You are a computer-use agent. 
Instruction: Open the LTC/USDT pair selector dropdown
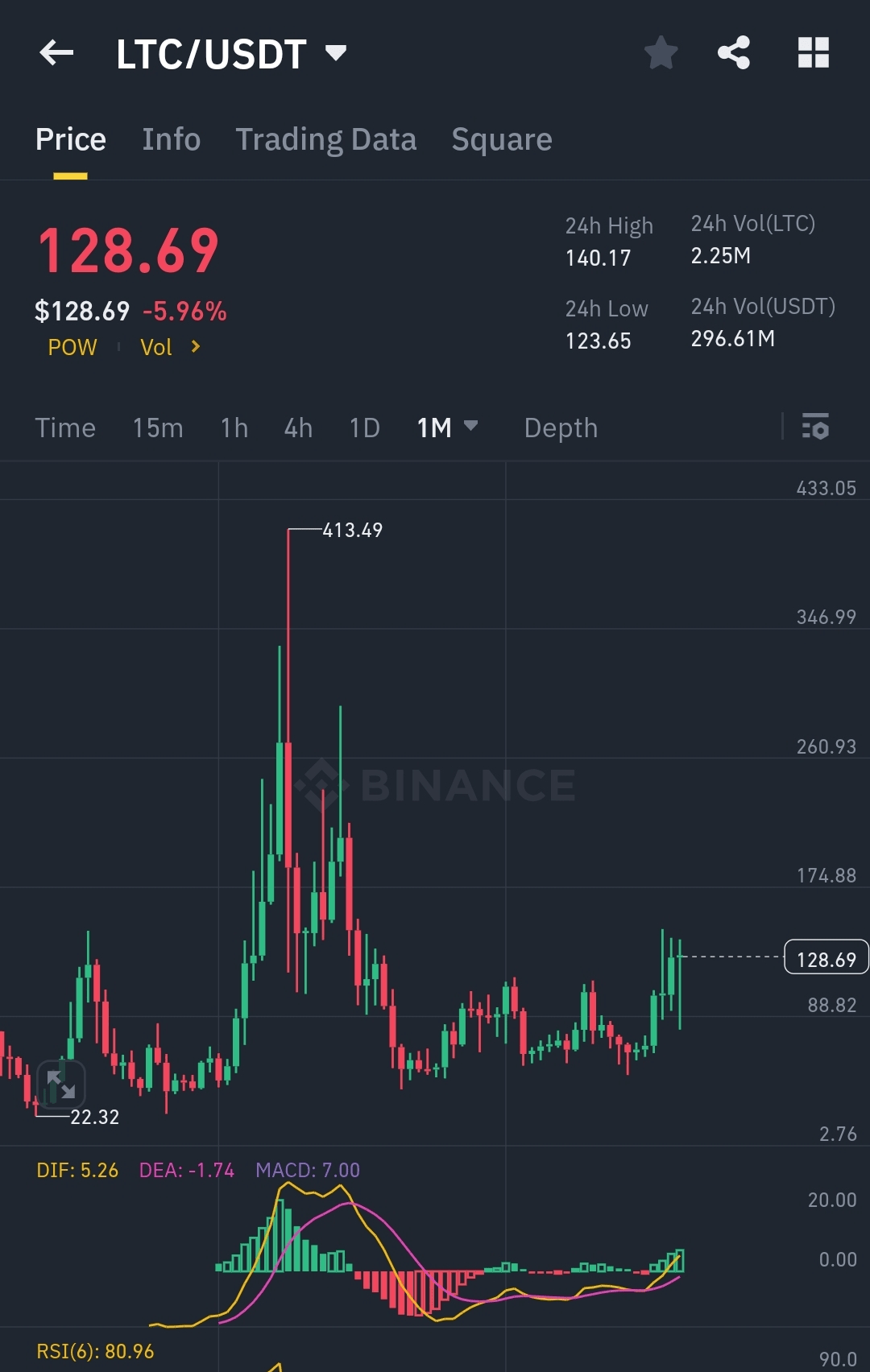pyautogui.click(x=335, y=53)
